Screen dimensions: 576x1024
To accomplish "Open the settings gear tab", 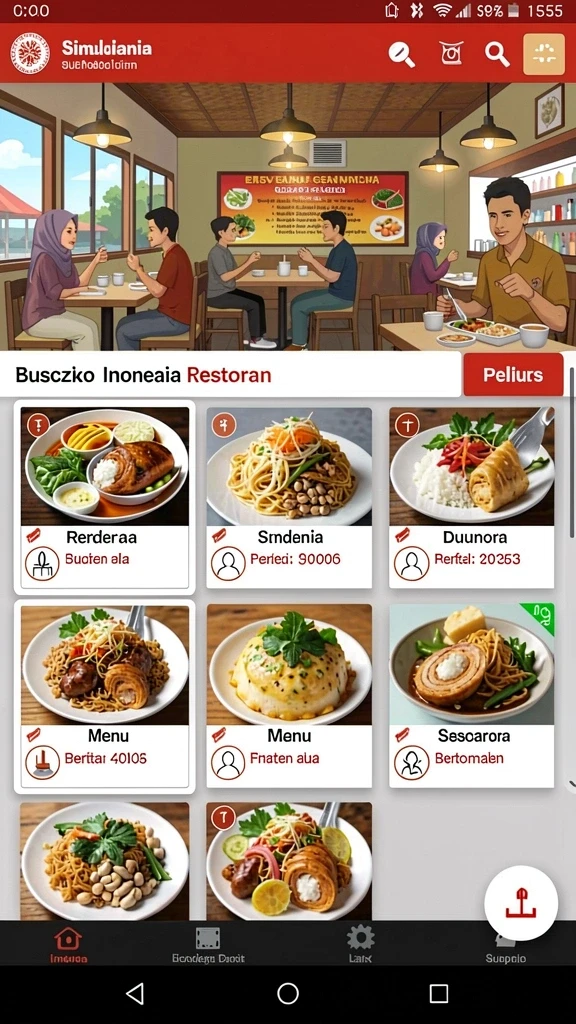I will point(360,944).
